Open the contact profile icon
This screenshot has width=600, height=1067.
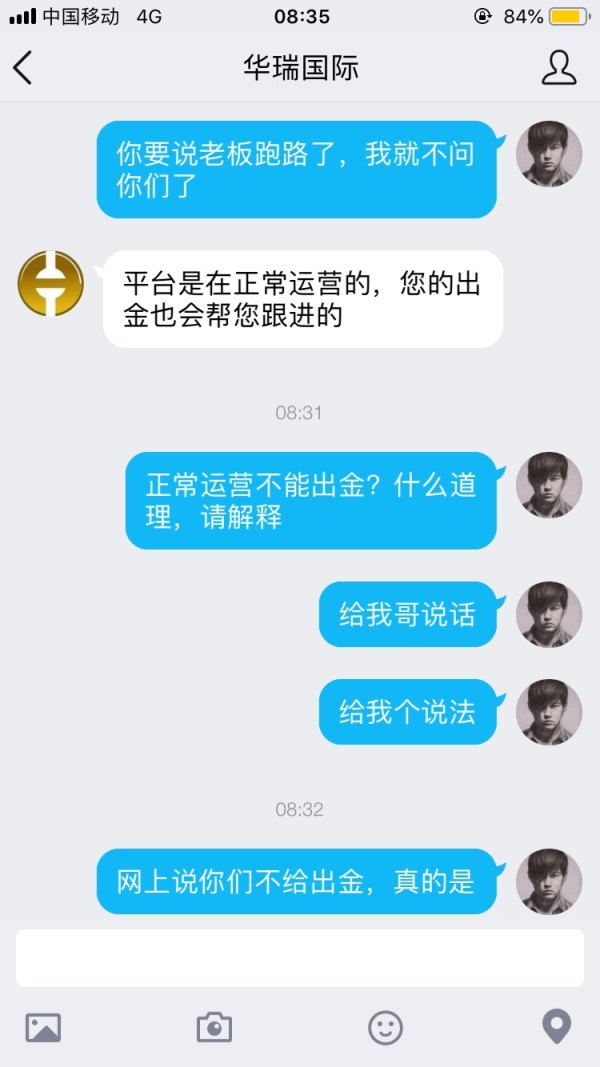tap(558, 68)
